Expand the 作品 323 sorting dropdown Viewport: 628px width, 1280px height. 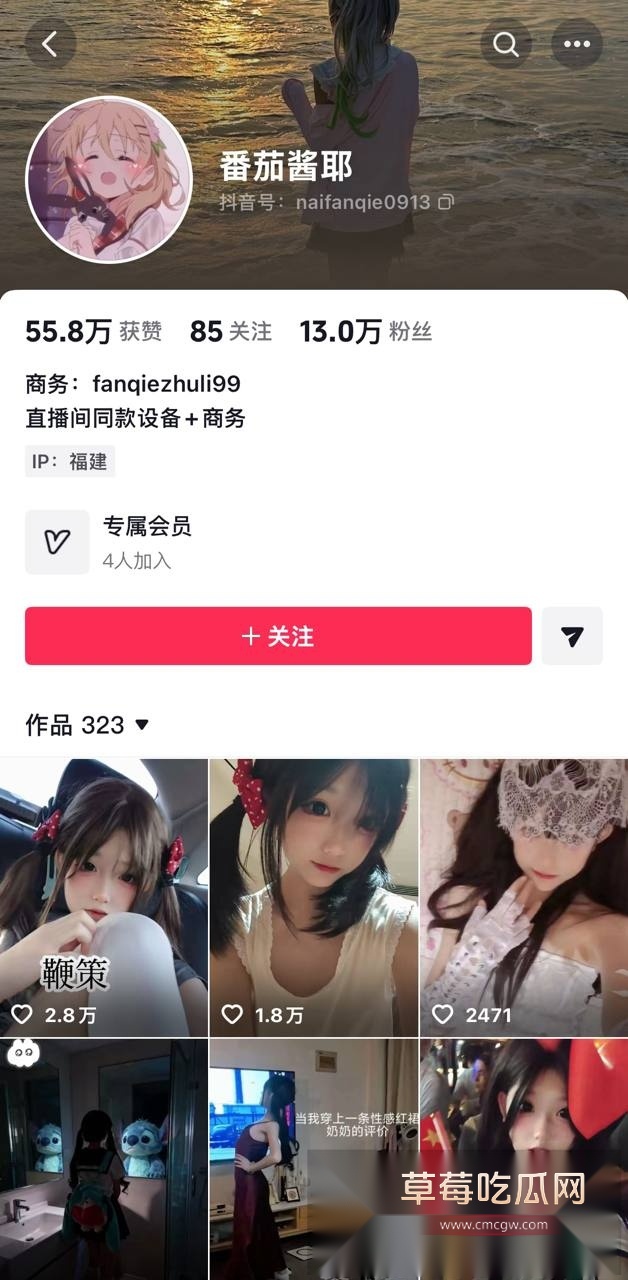point(142,724)
